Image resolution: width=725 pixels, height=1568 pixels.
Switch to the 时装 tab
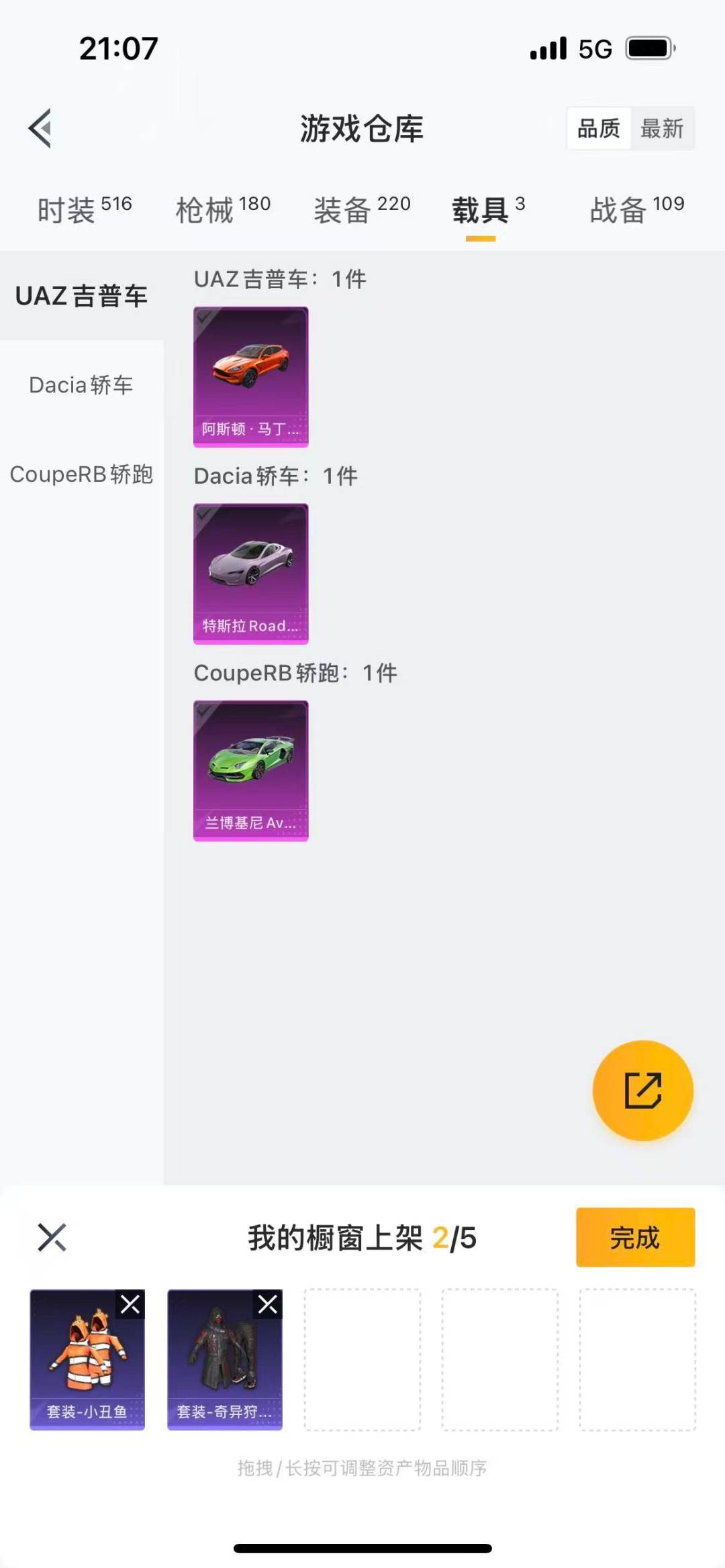click(x=84, y=210)
